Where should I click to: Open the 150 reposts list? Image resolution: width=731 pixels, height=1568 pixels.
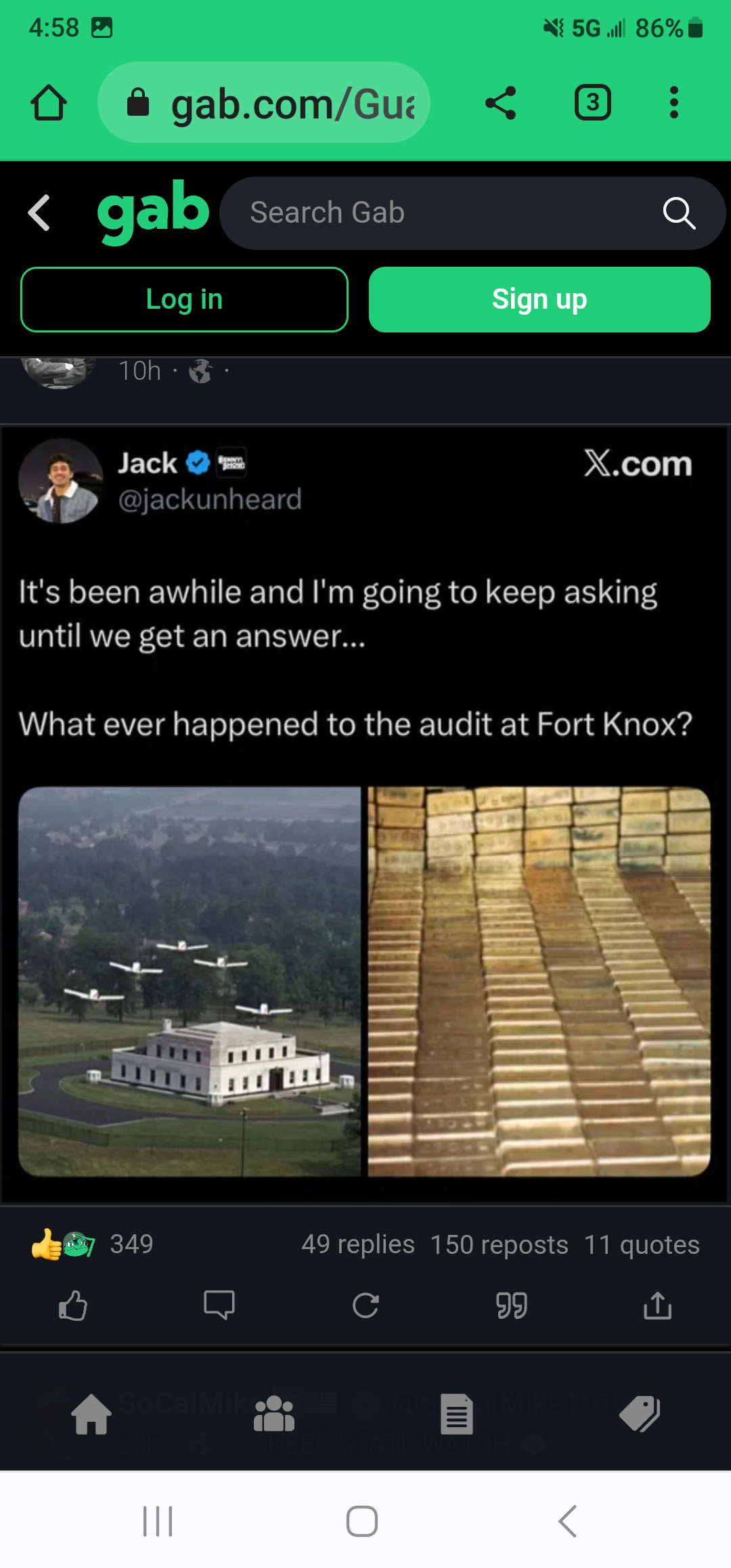[499, 1244]
